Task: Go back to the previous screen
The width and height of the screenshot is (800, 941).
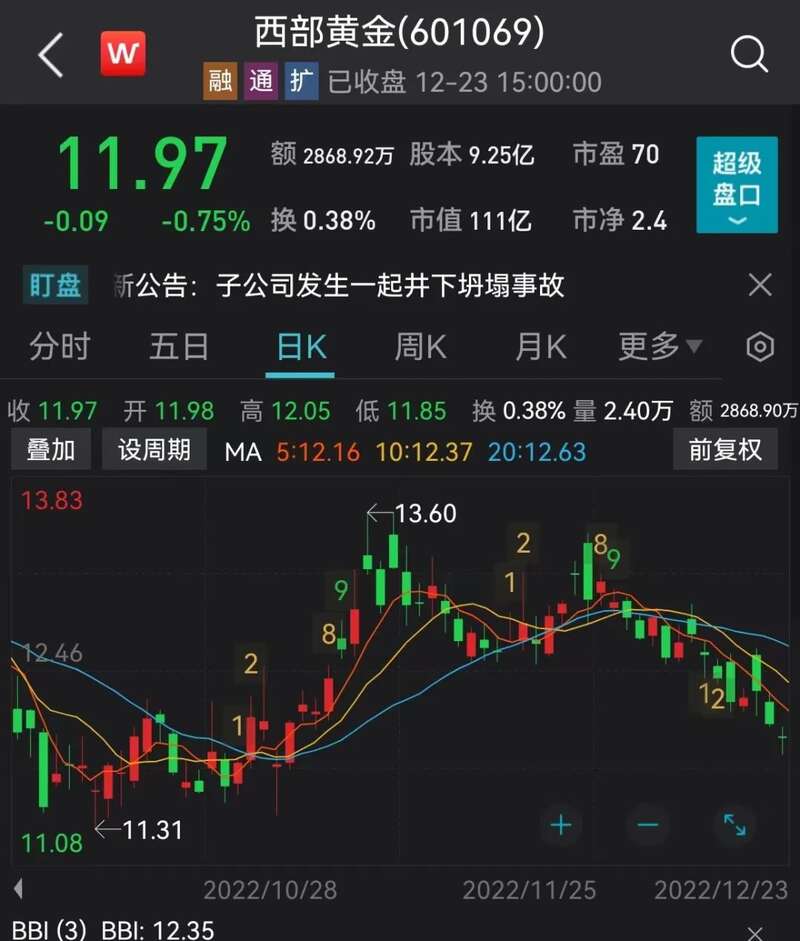Action: click(x=51, y=54)
